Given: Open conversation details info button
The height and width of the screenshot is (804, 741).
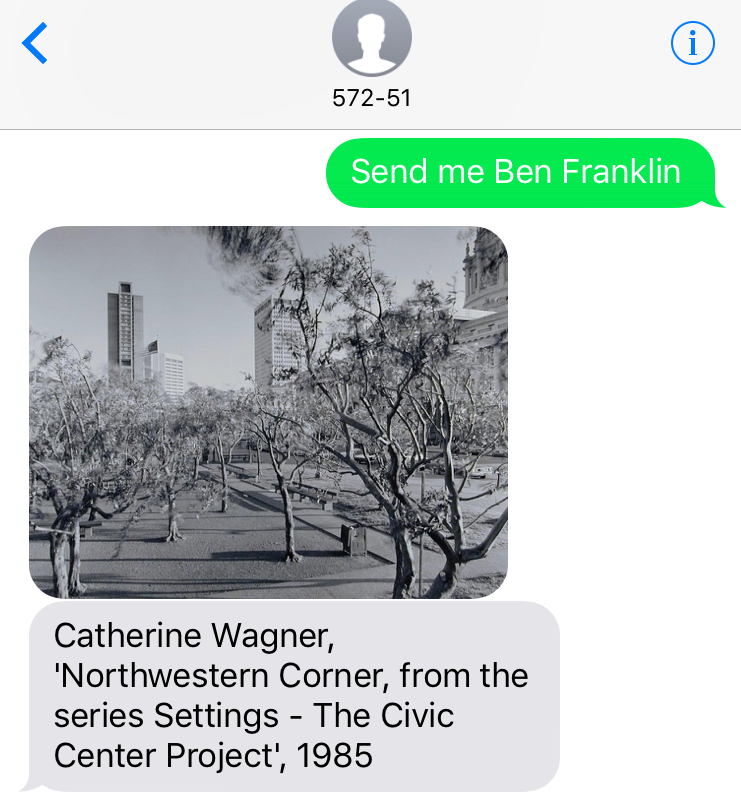Looking at the screenshot, I should tap(693, 43).
